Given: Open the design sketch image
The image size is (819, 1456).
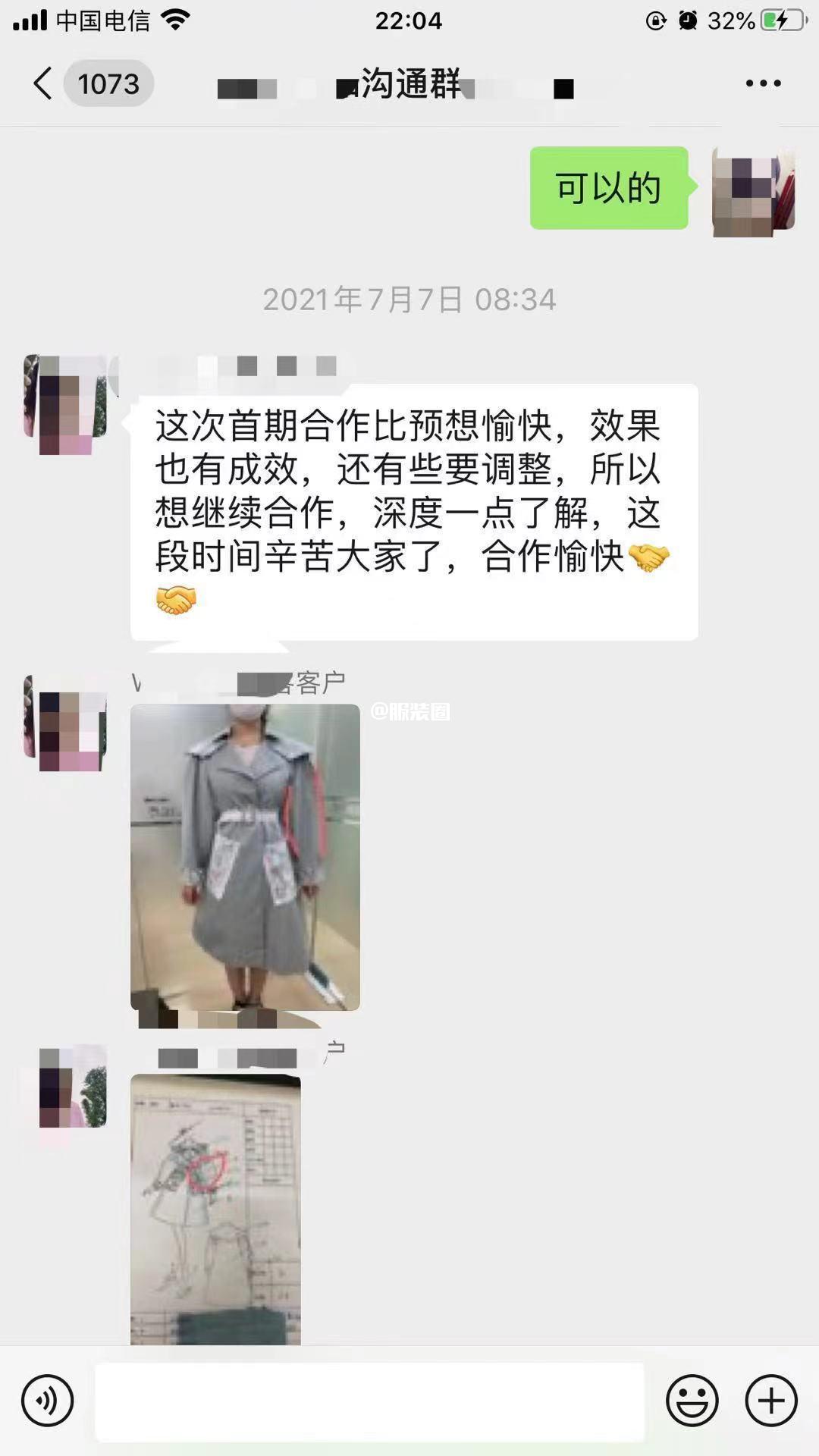Looking at the screenshot, I should point(215,1210).
